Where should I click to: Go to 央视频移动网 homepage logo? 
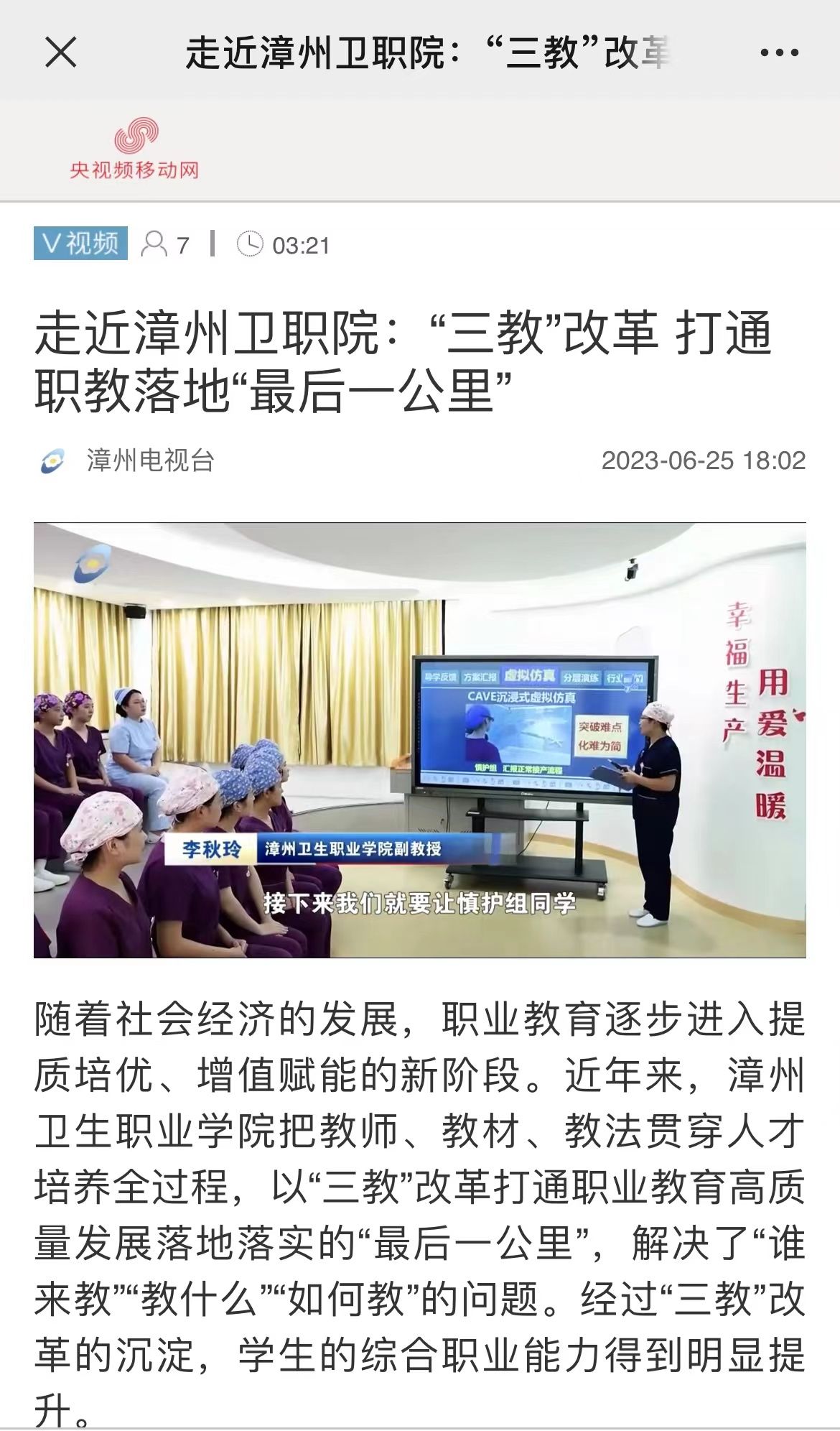click(134, 150)
